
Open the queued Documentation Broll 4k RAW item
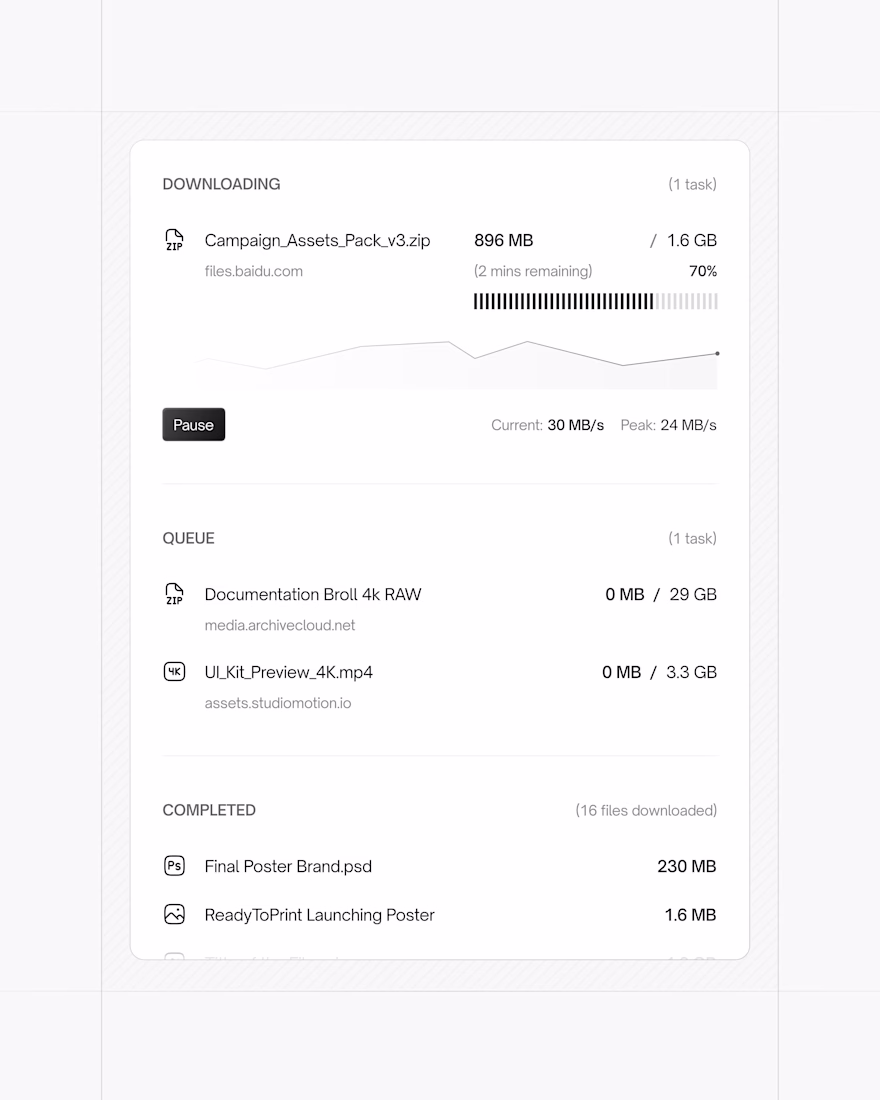(x=313, y=595)
